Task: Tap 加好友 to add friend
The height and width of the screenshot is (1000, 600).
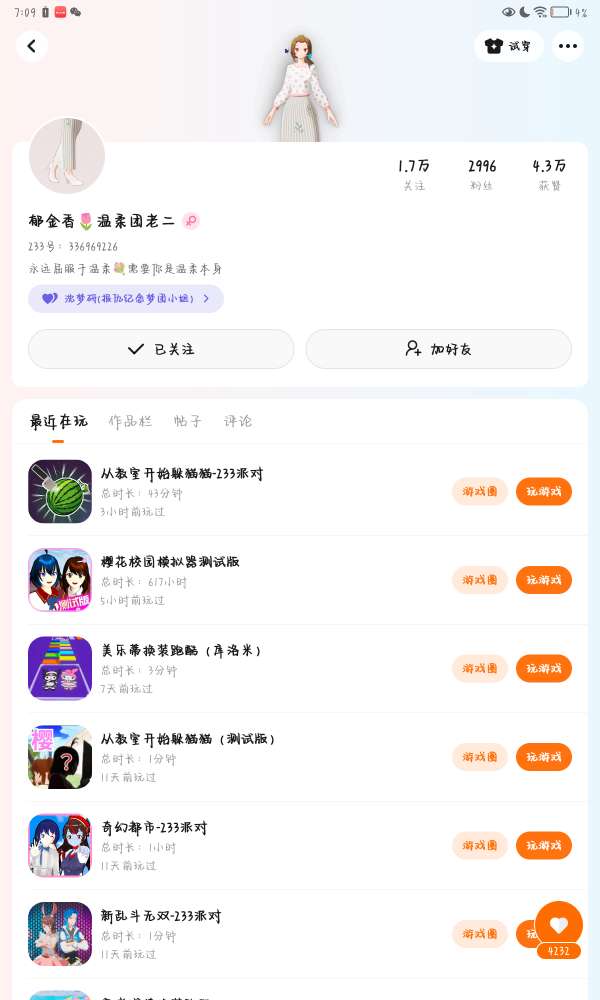Action: point(438,349)
